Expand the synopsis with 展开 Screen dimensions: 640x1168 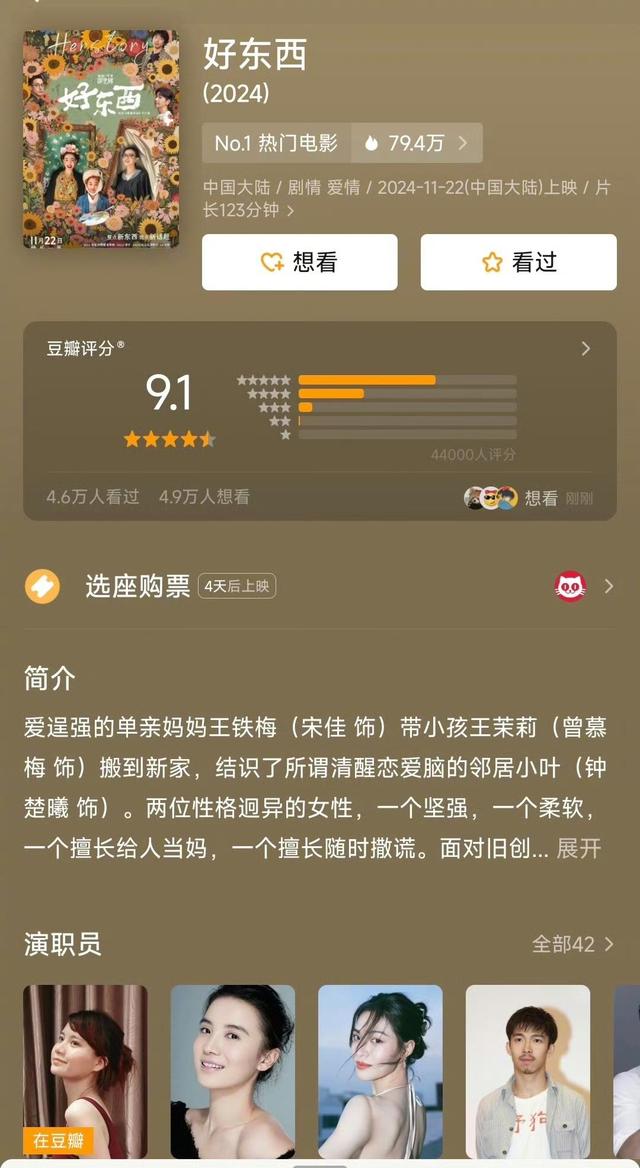pyautogui.click(x=579, y=848)
